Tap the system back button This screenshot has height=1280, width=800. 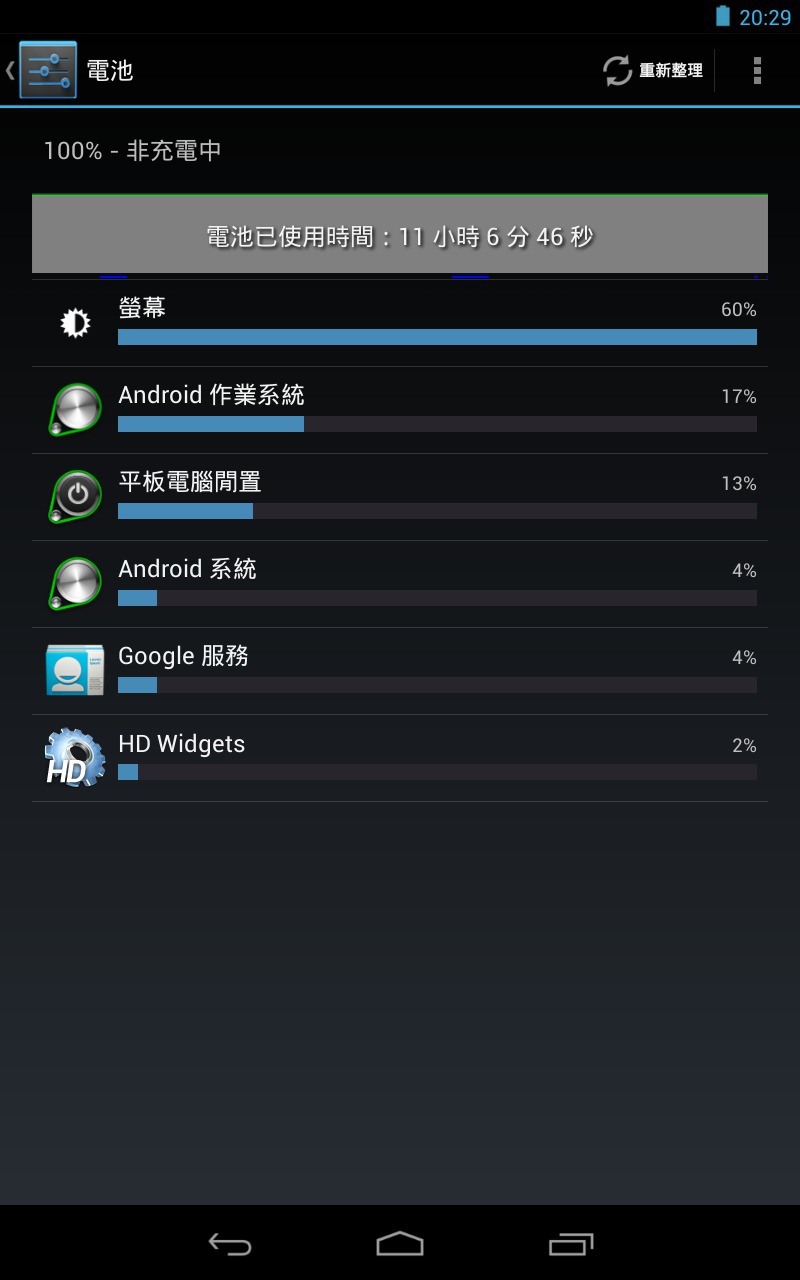coord(230,1243)
